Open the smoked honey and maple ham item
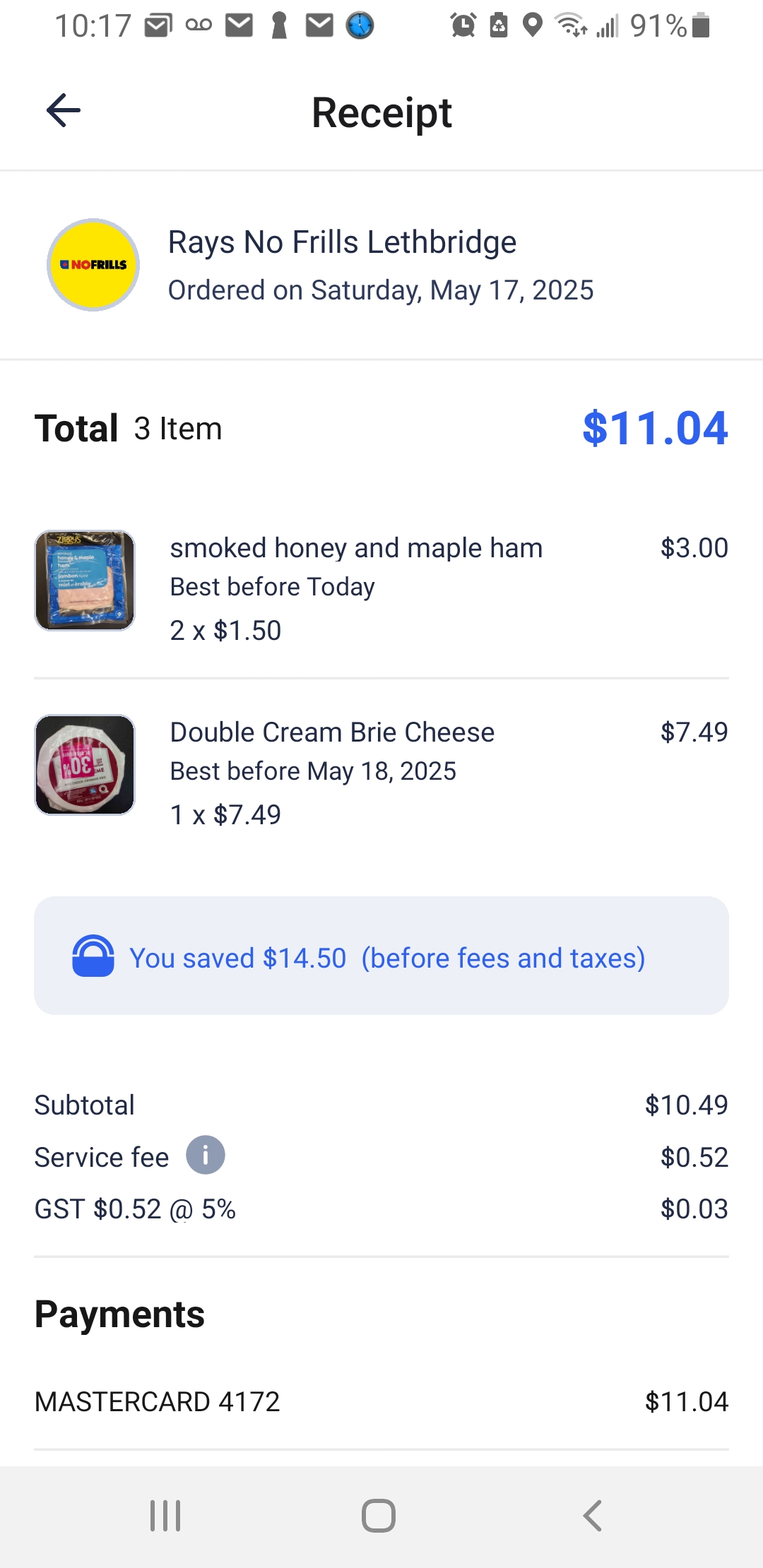 (x=381, y=588)
